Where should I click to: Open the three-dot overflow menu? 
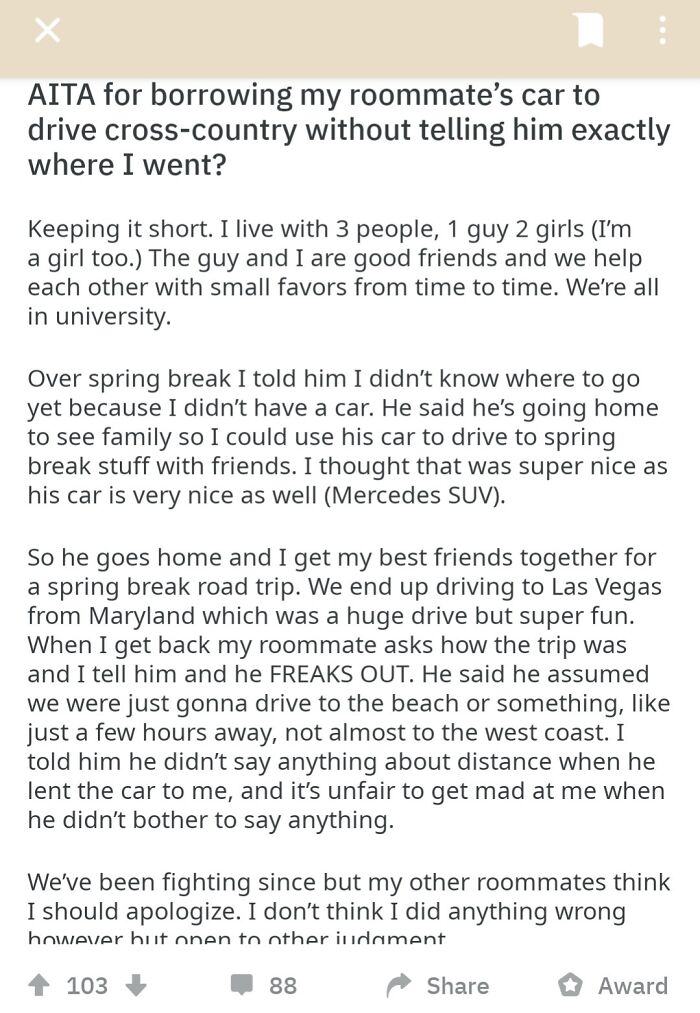662,32
